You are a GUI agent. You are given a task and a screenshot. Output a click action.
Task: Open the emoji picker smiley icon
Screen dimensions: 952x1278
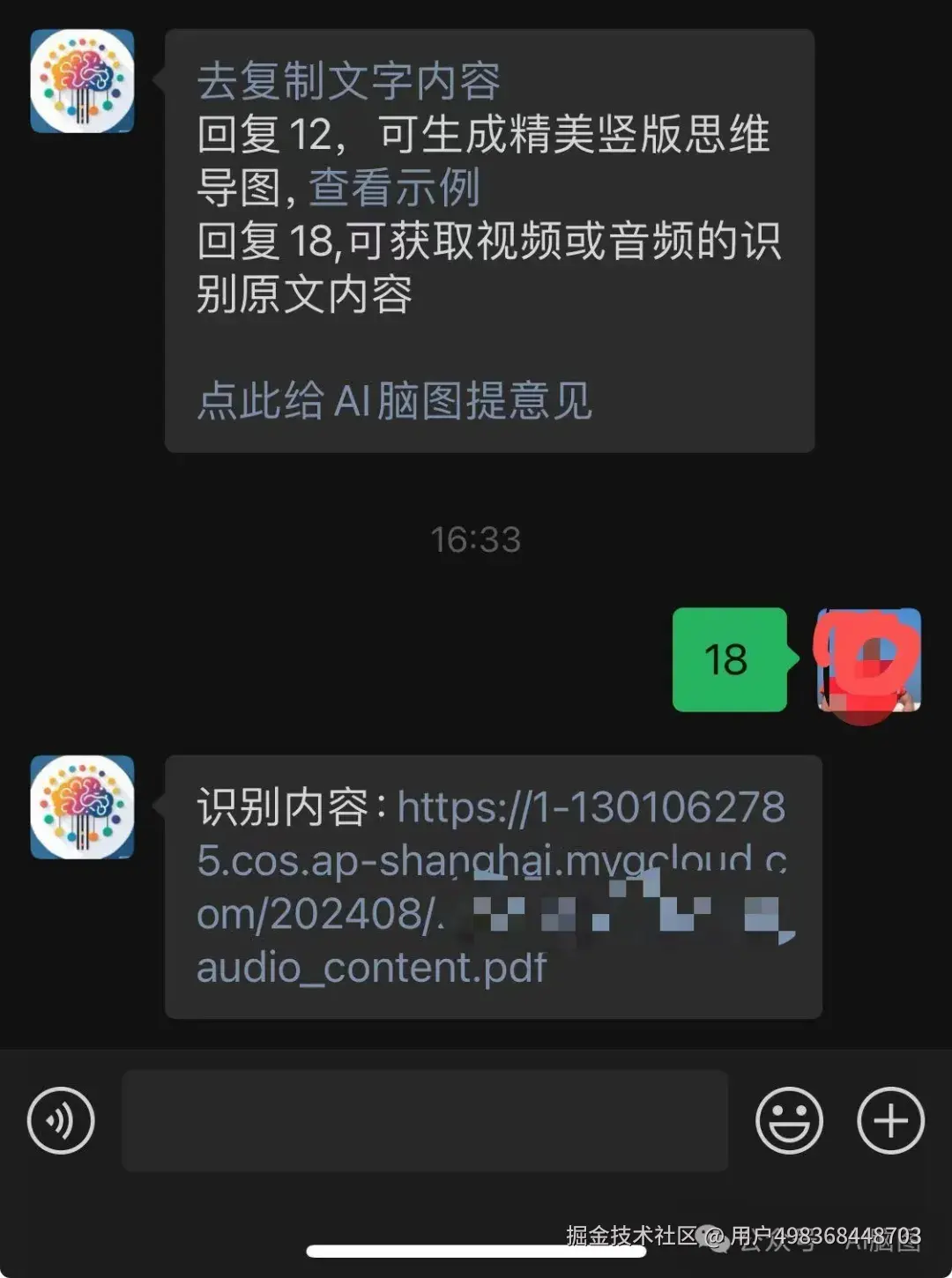(x=790, y=1121)
